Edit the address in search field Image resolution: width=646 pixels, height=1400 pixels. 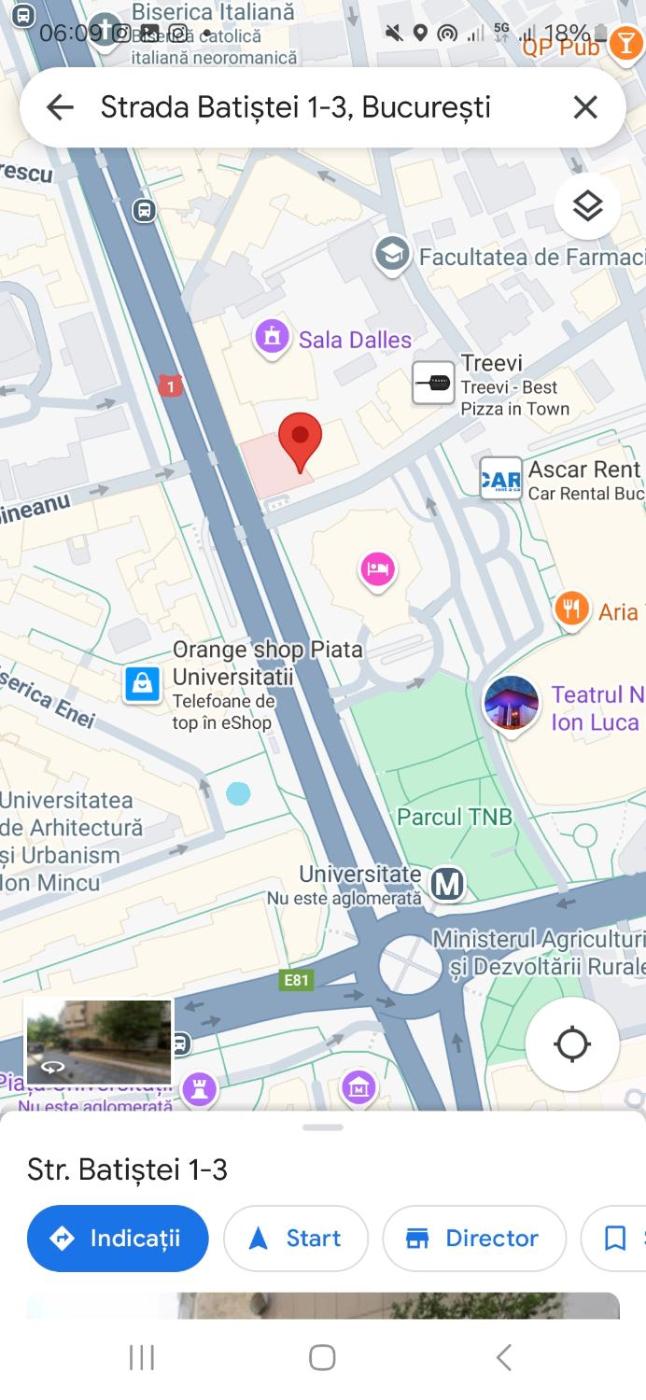[x=296, y=108]
